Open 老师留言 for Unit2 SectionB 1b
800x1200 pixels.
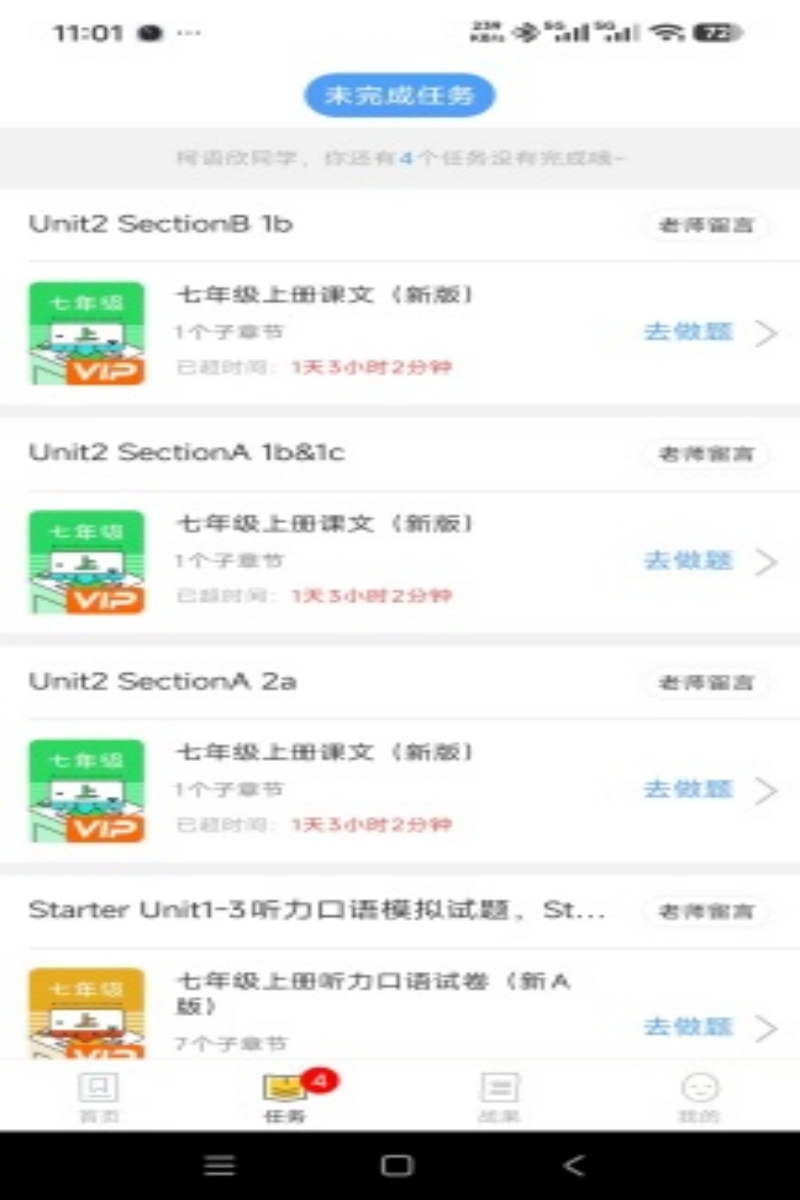(x=705, y=225)
